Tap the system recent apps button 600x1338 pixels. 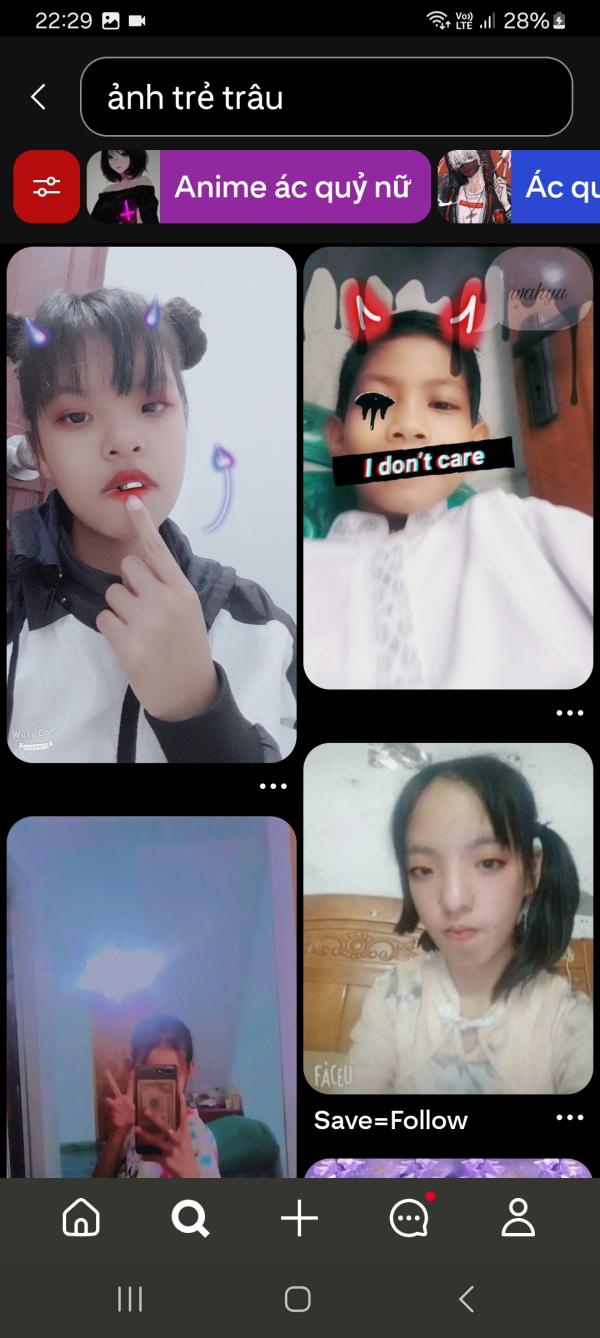130,1299
